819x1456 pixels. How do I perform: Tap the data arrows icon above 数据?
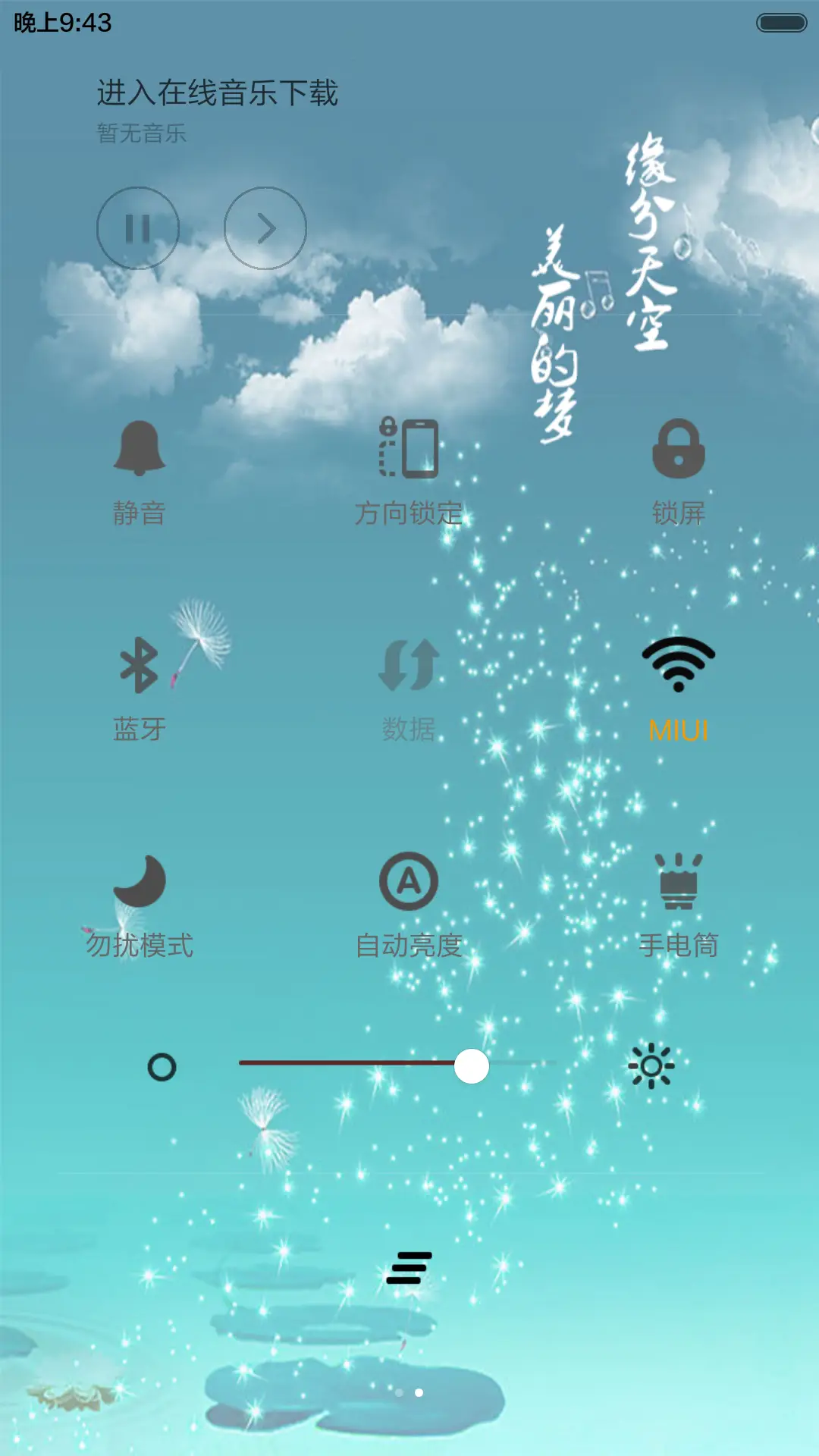click(409, 666)
